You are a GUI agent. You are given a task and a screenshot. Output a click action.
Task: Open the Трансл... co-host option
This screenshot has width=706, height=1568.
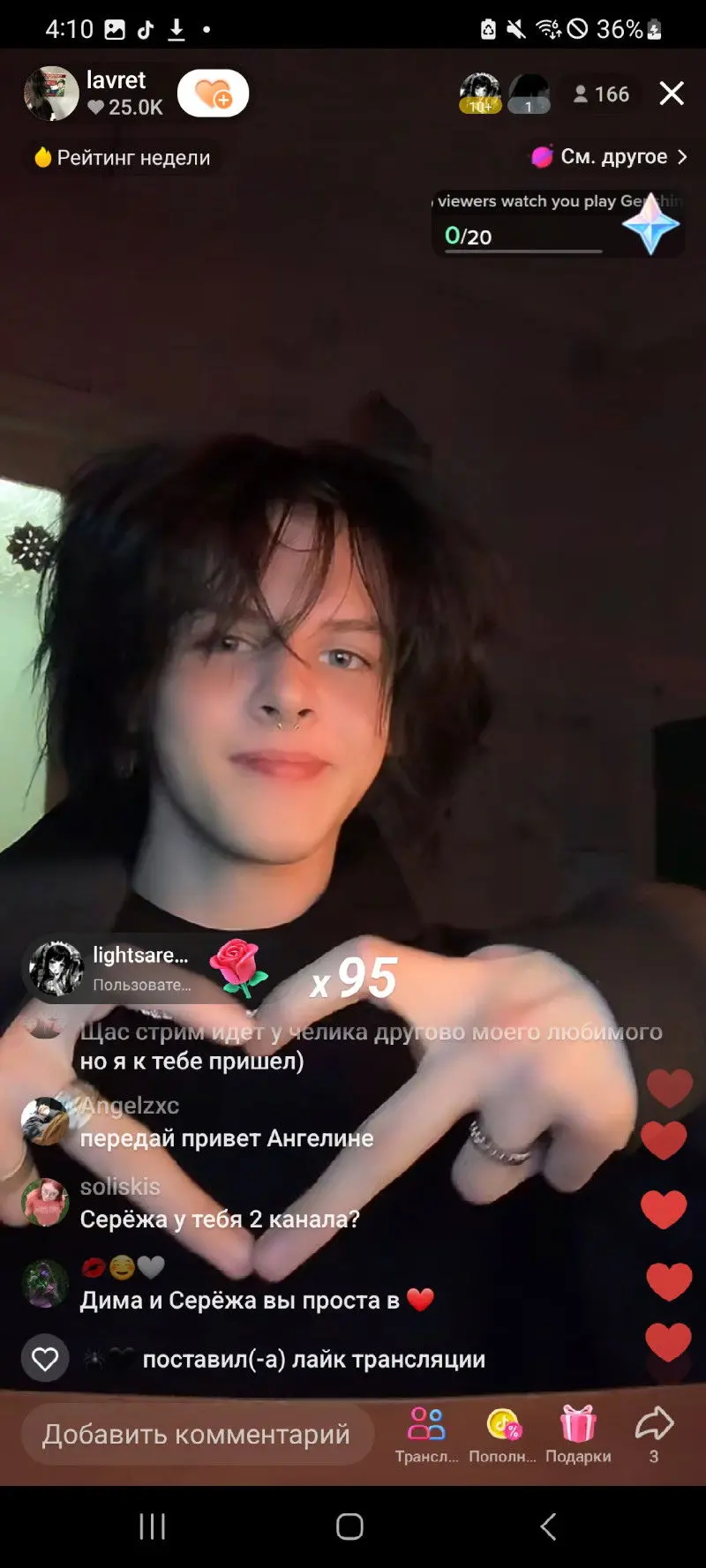point(426,1434)
